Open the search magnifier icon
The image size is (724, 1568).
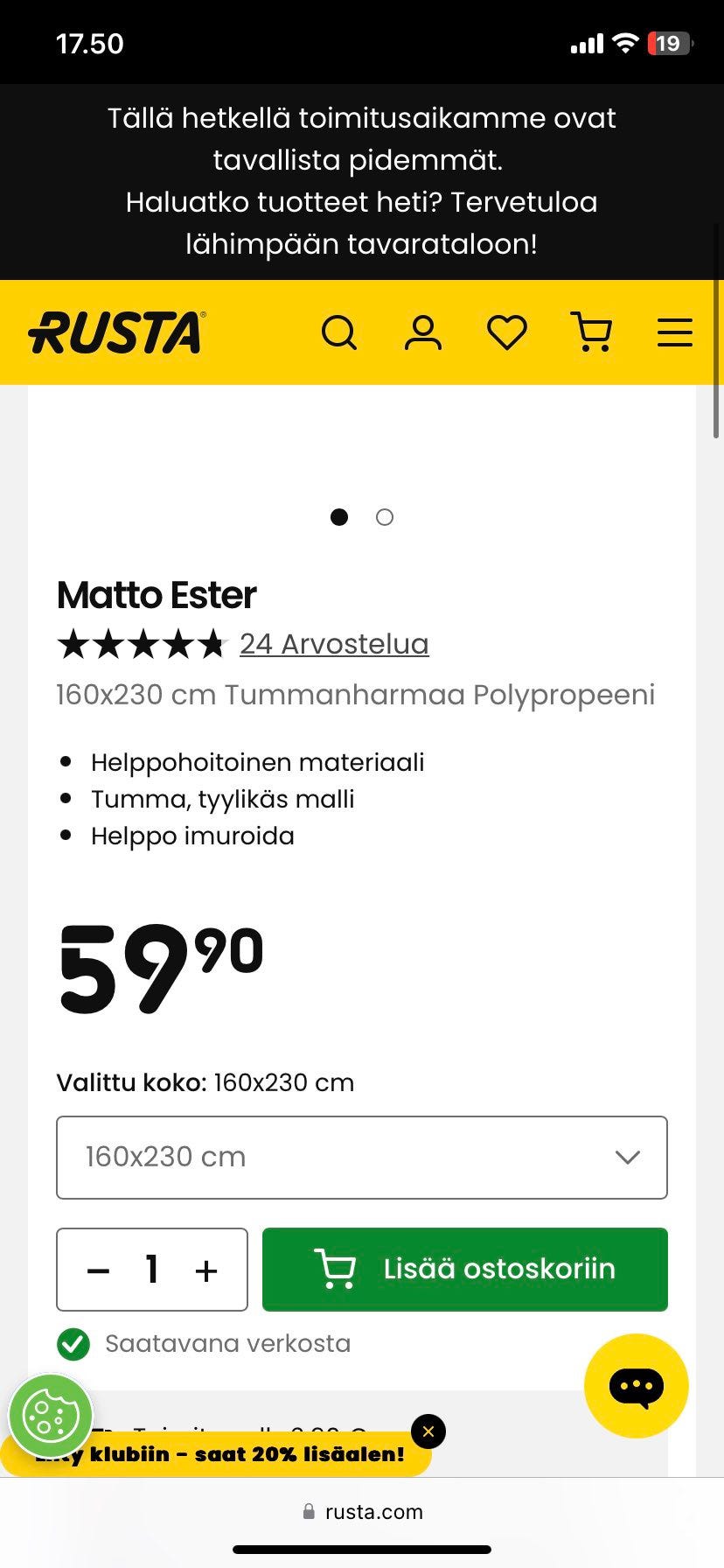(x=339, y=332)
